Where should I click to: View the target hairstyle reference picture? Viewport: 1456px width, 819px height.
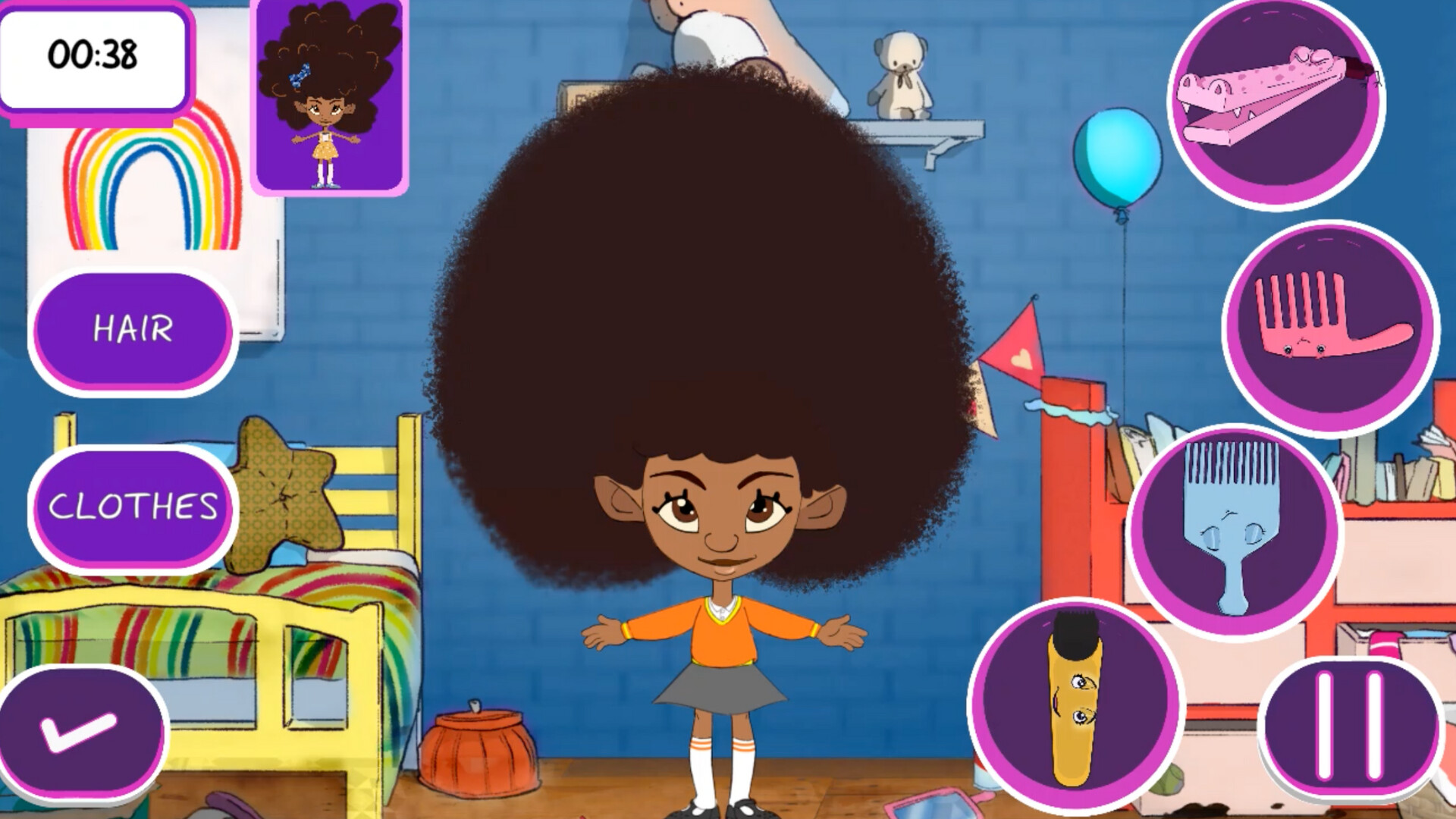329,95
